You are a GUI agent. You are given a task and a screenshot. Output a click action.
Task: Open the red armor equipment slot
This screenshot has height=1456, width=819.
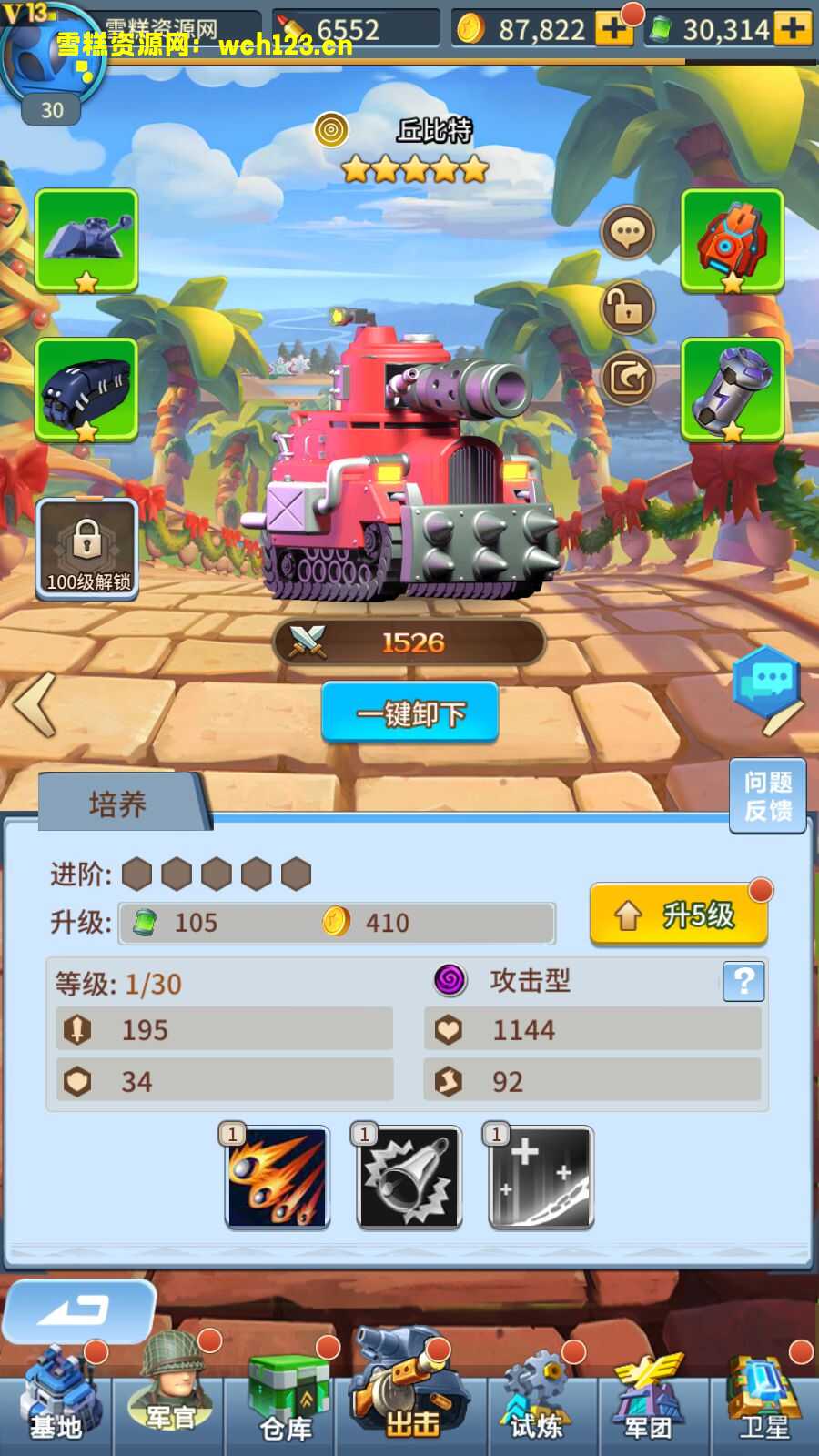point(733,240)
